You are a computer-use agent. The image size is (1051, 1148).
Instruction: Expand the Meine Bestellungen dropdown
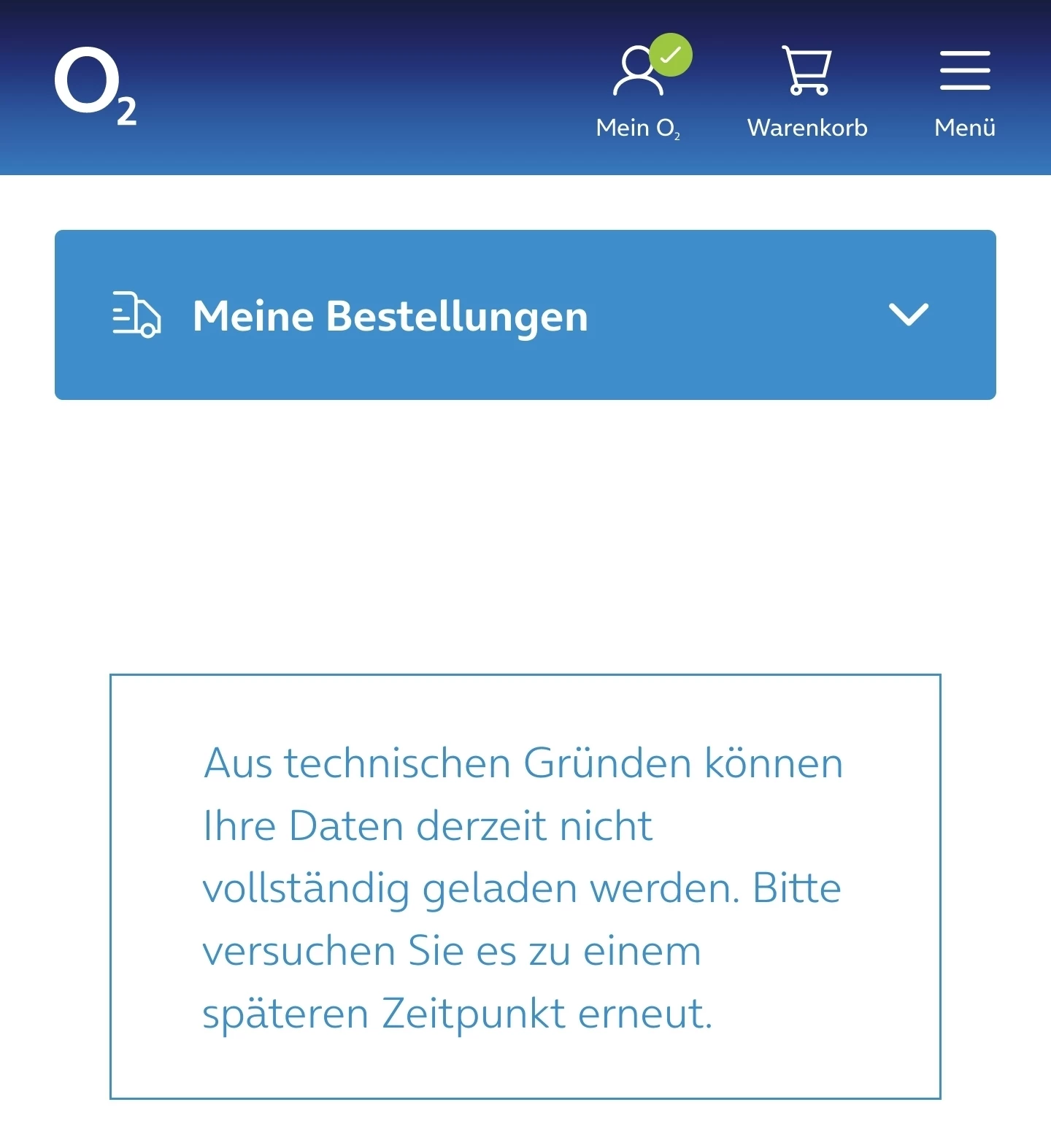coord(908,315)
